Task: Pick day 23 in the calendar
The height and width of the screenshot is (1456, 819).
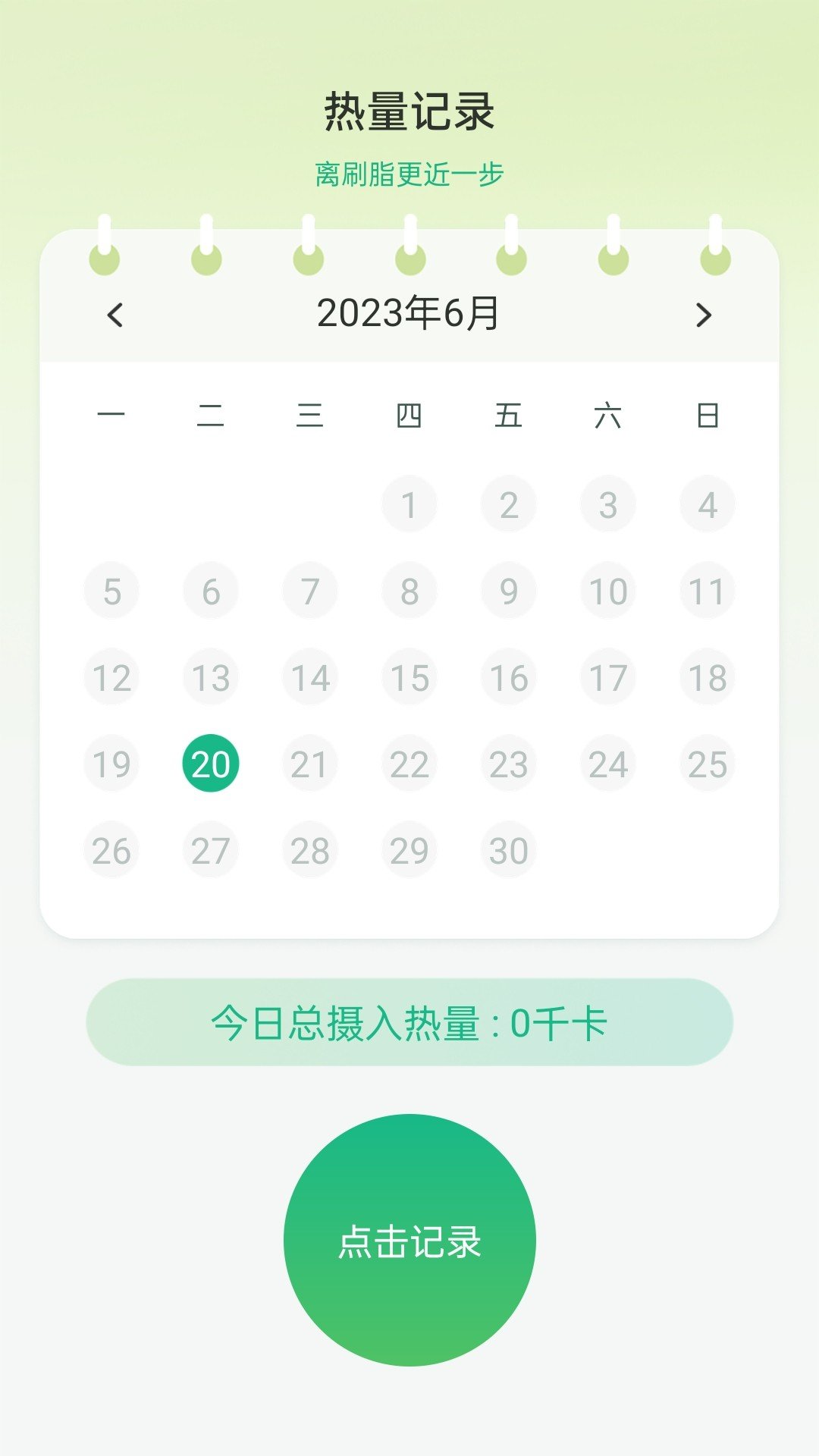Action: 509,764
